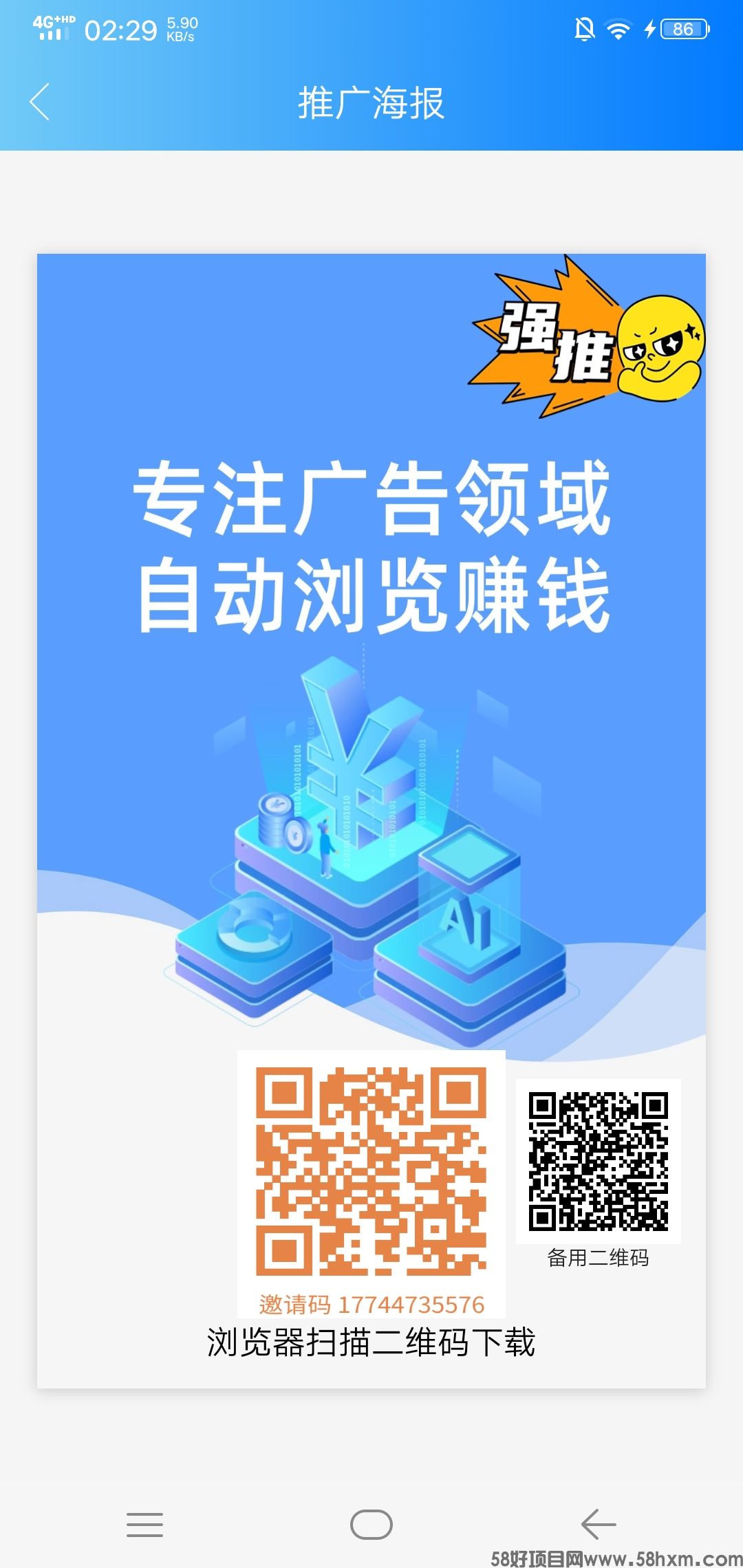This screenshot has height=1568, width=743.
Task: Open the promotional poster image
Action: (371, 820)
